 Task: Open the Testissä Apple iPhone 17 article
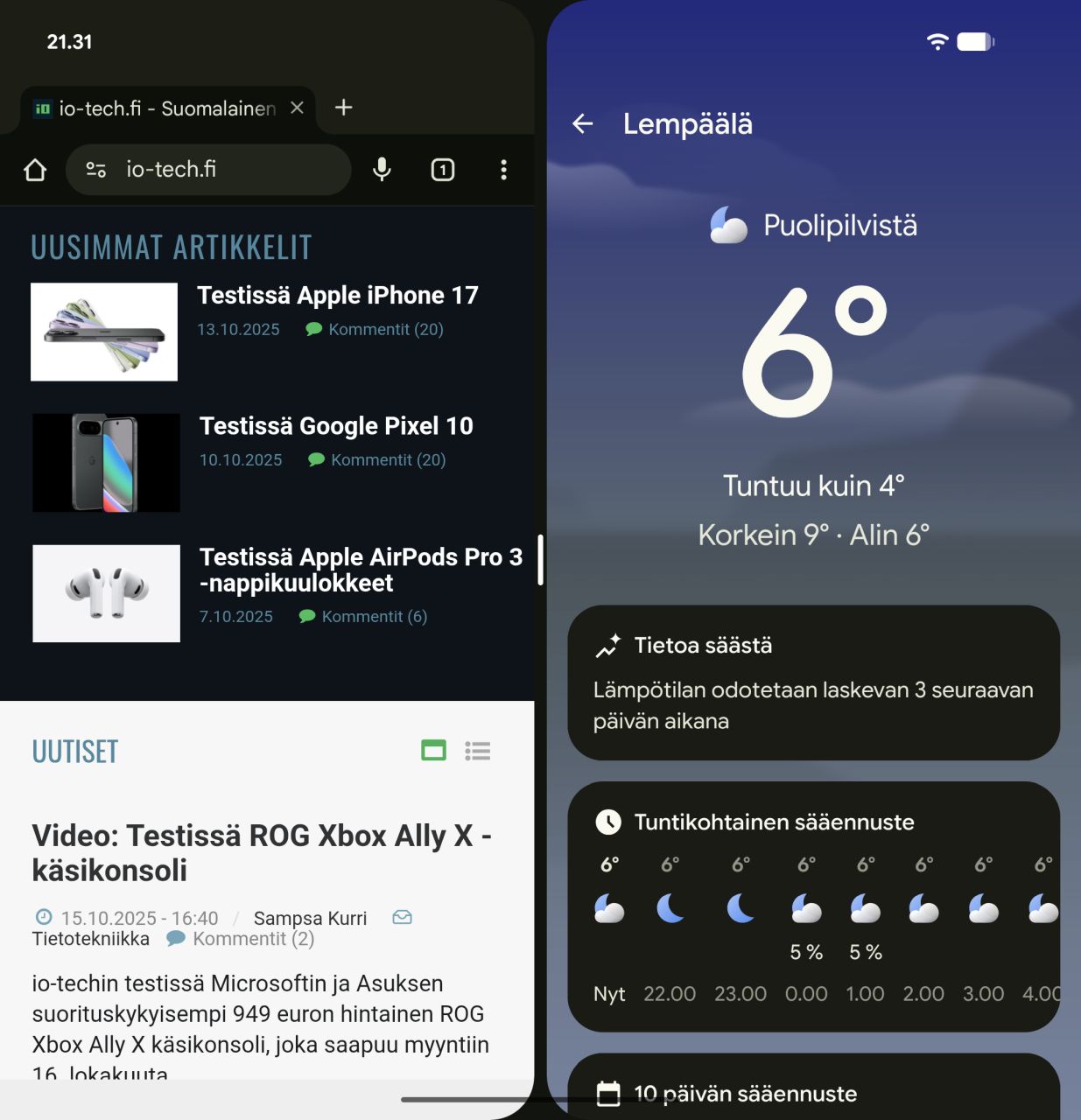(x=337, y=296)
